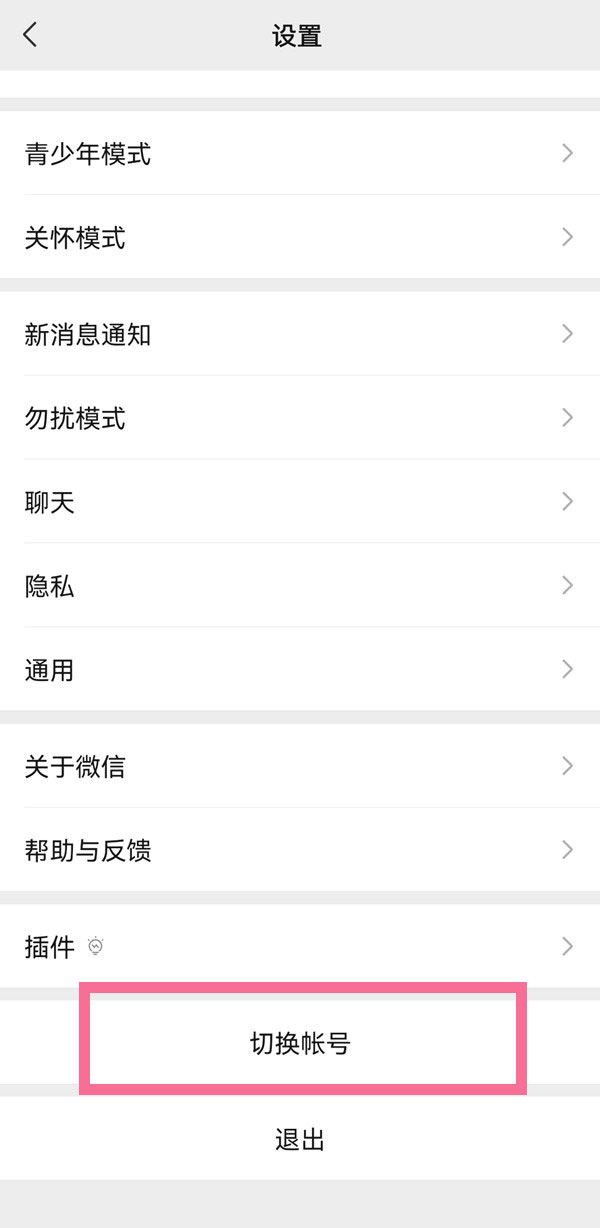Open 帮助与反馈 page

coord(300,850)
